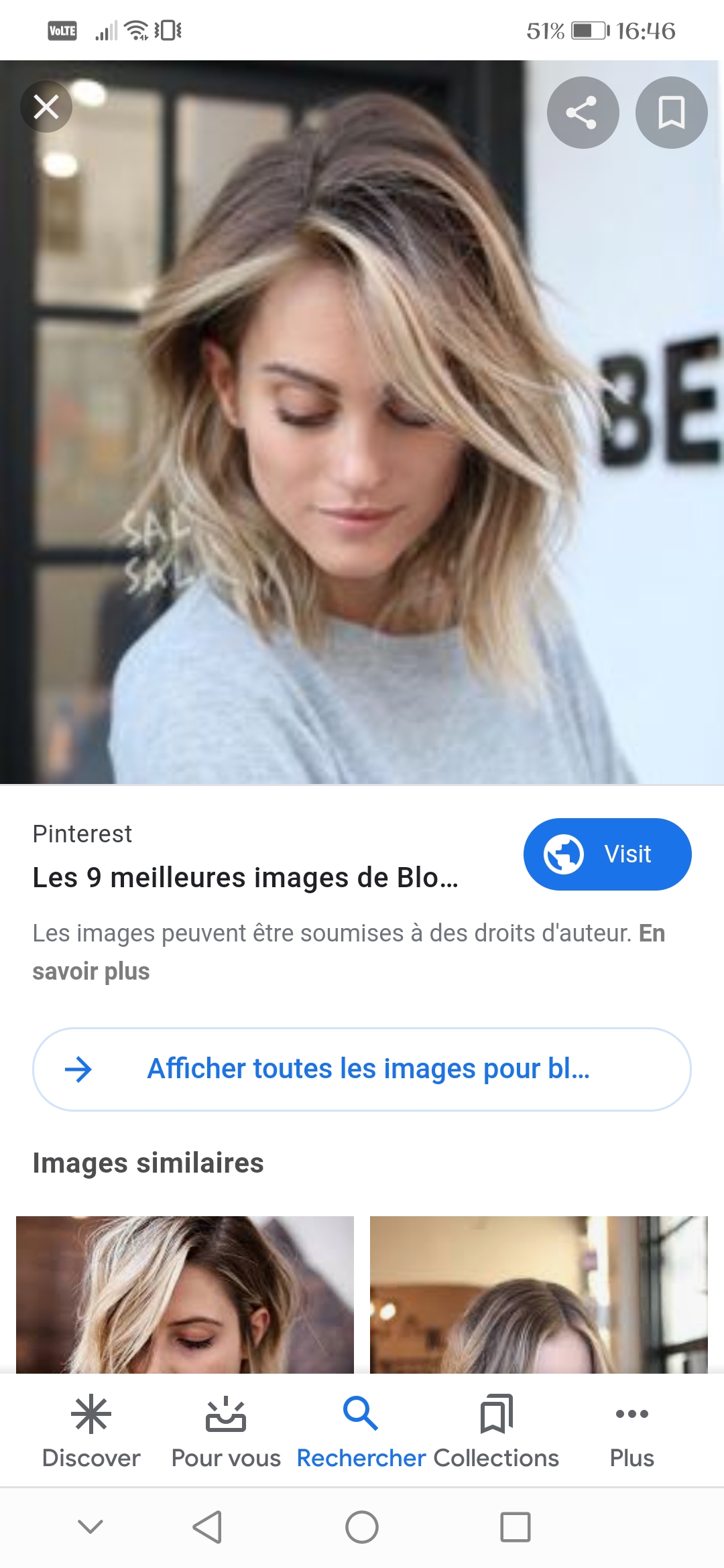Open the Collections tab

[x=496, y=1431]
